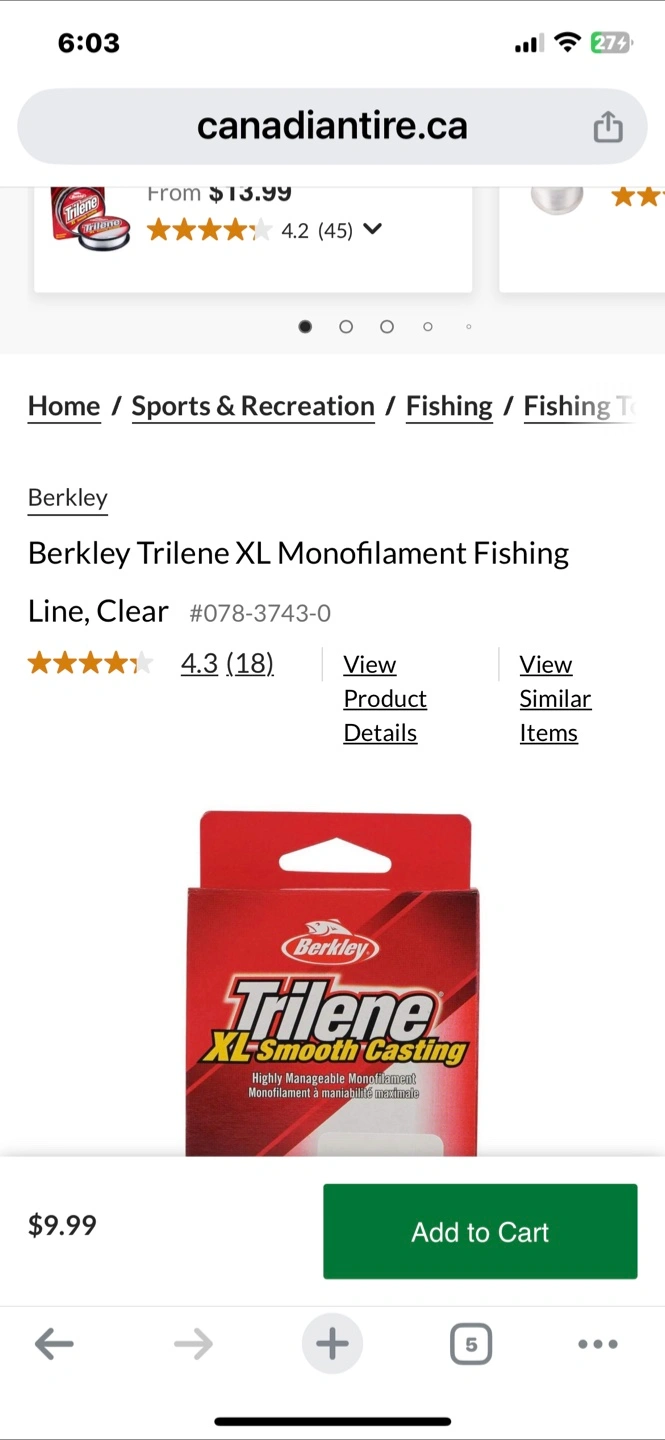Add the Trilene line to cart
Screen dimensions: 665x1440
(480, 1231)
